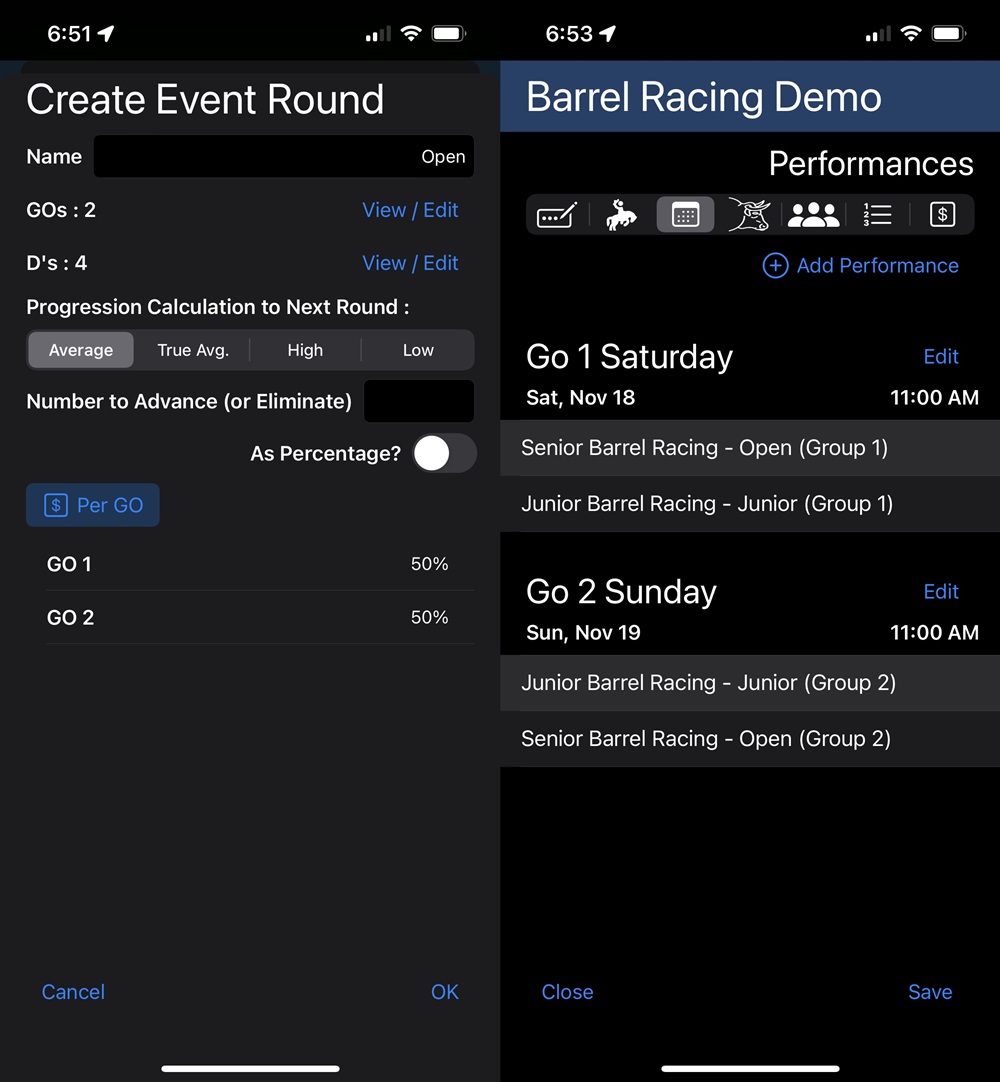Tap the Number to Advance field
This screenshot has height=1082, width=1000.
click(x=418, y=401)
